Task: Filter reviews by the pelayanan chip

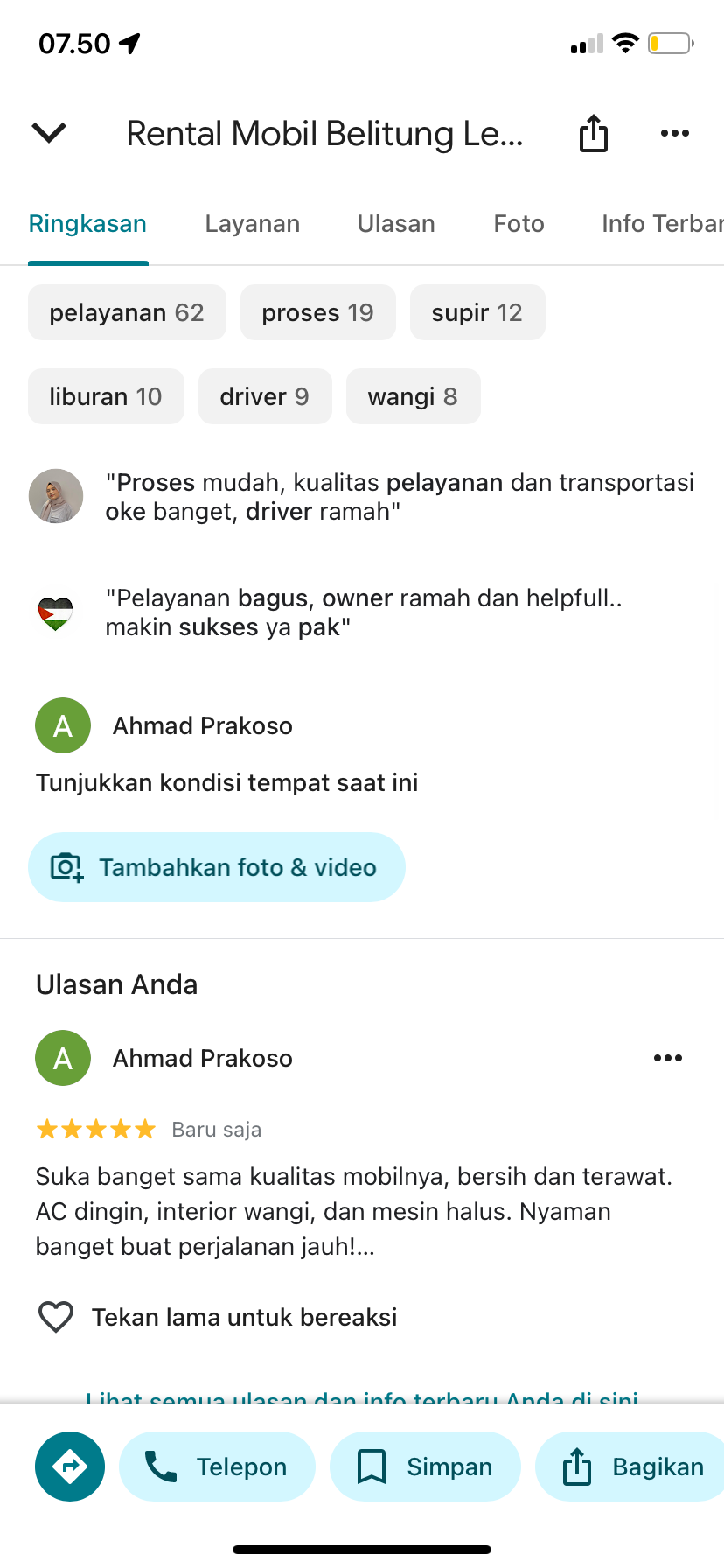Action: (127, 312)
